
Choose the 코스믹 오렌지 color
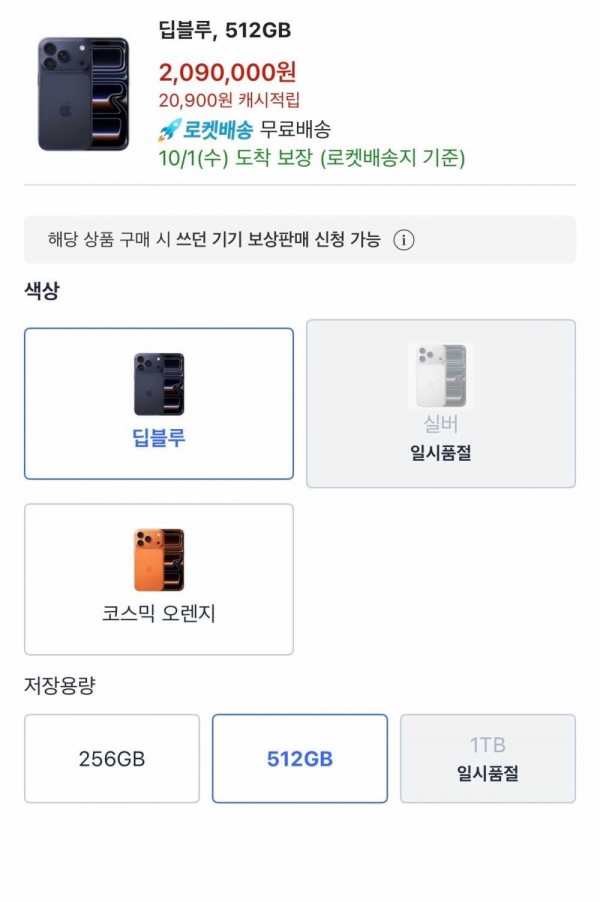[x=159, y=579]
